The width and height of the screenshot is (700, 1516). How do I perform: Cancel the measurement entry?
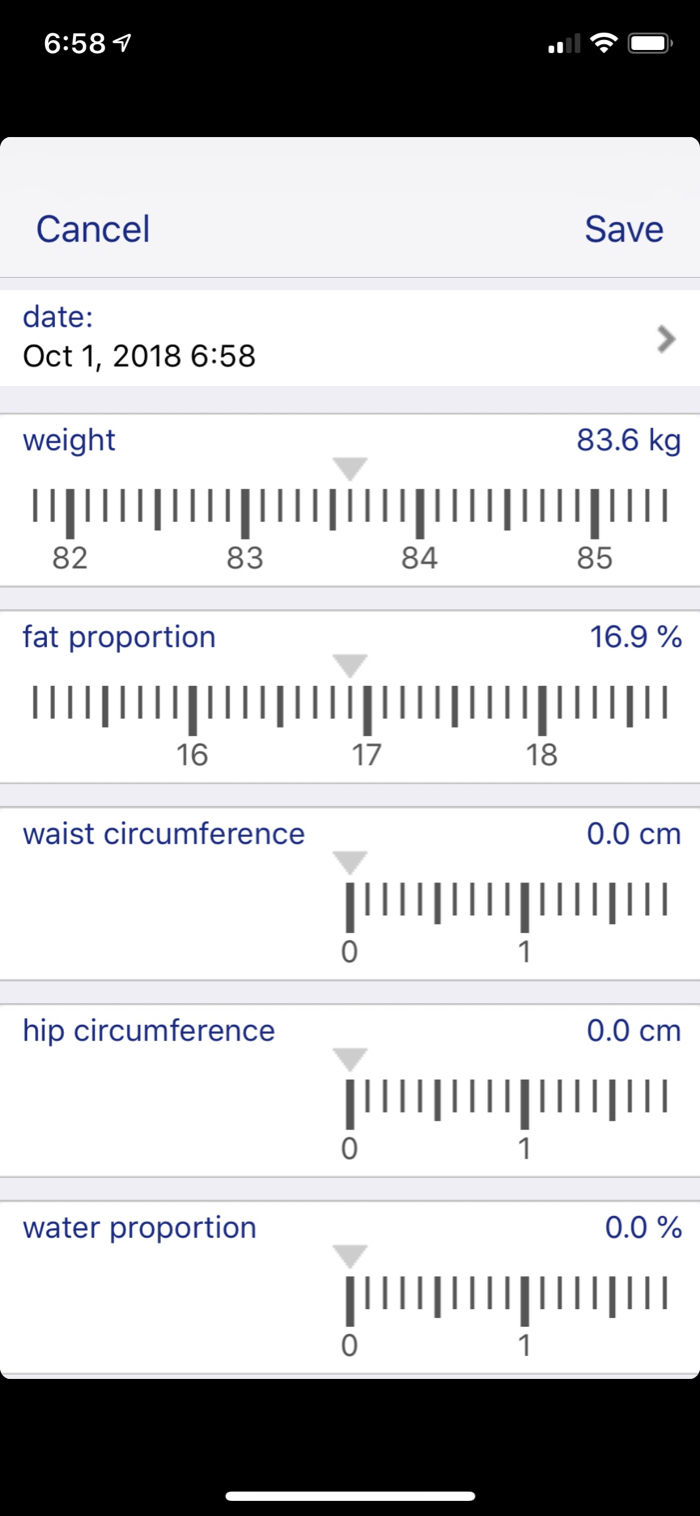click(x=93, y=229)
